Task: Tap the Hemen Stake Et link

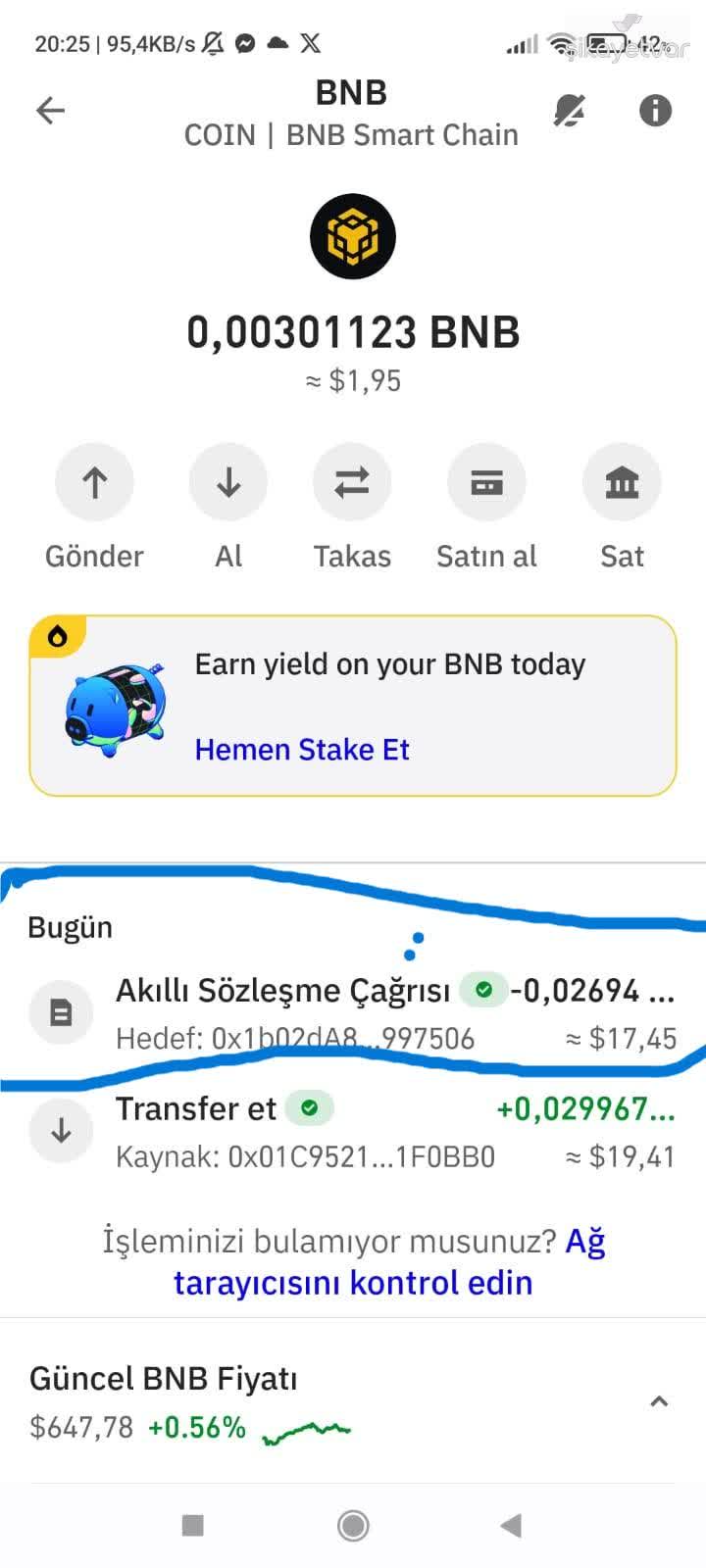Action: 301,749
